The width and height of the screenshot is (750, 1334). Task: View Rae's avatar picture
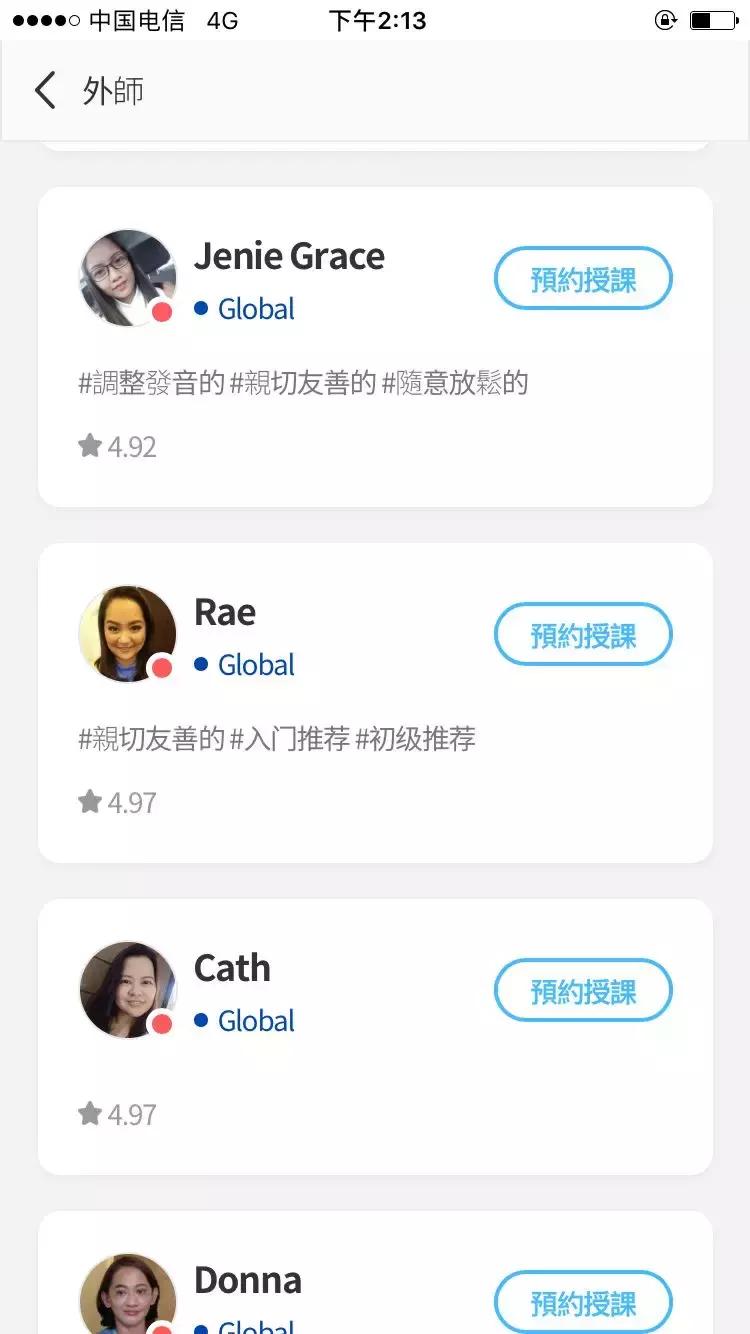point(127,634)
